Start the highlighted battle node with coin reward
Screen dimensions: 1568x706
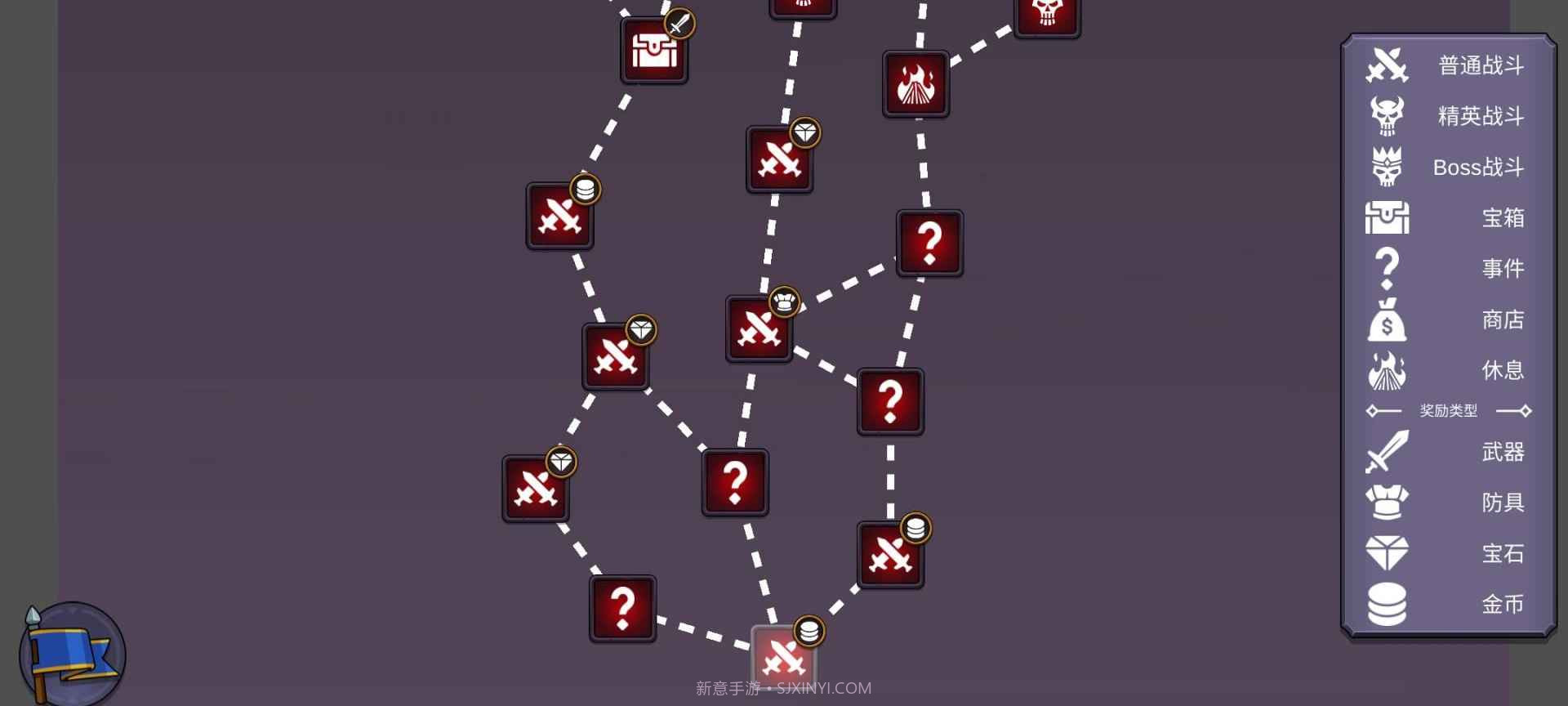(783, 658)
